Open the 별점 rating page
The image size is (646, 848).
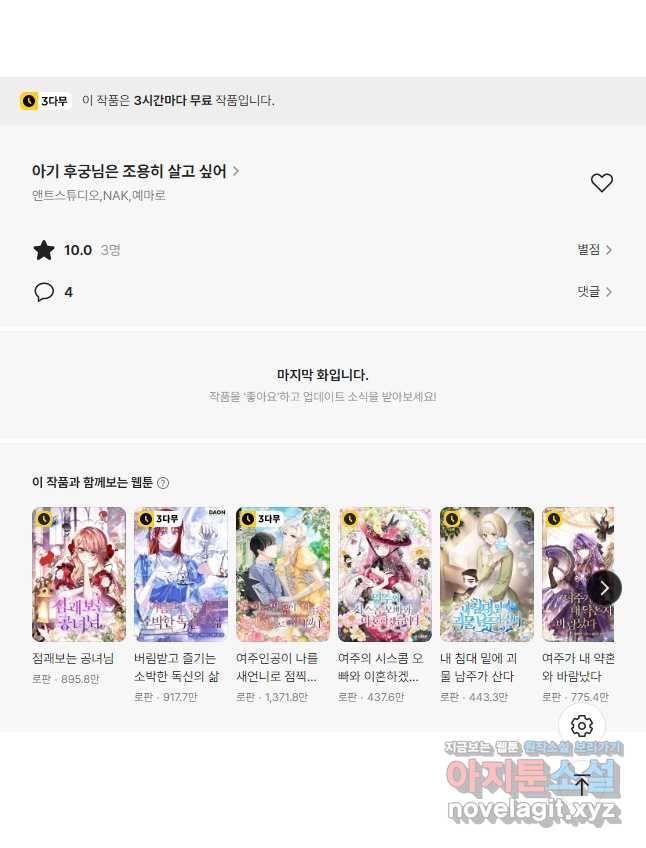pyautogui.click(x=594, y=250)
